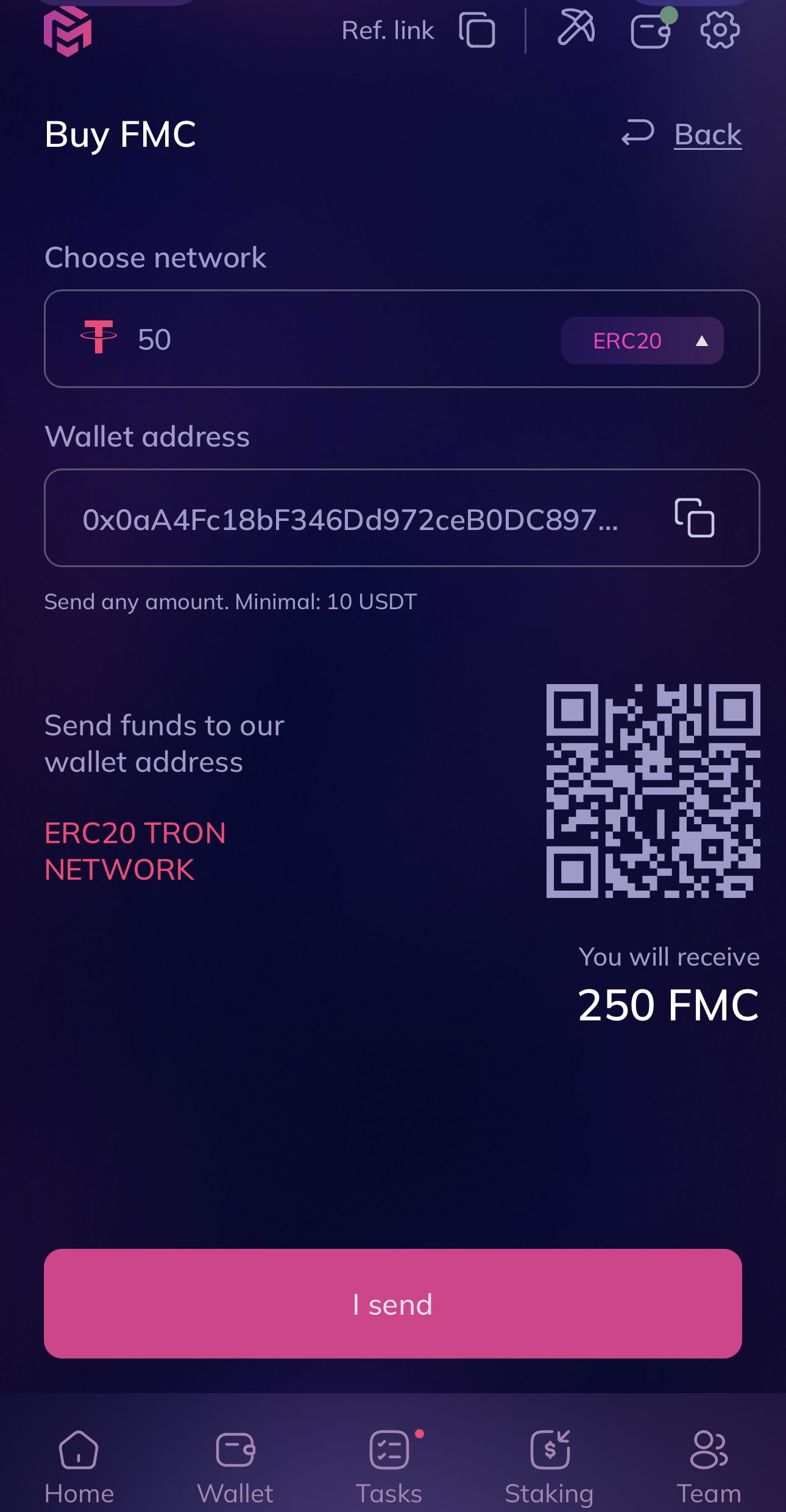Copy the referral link

pos(477,30)
